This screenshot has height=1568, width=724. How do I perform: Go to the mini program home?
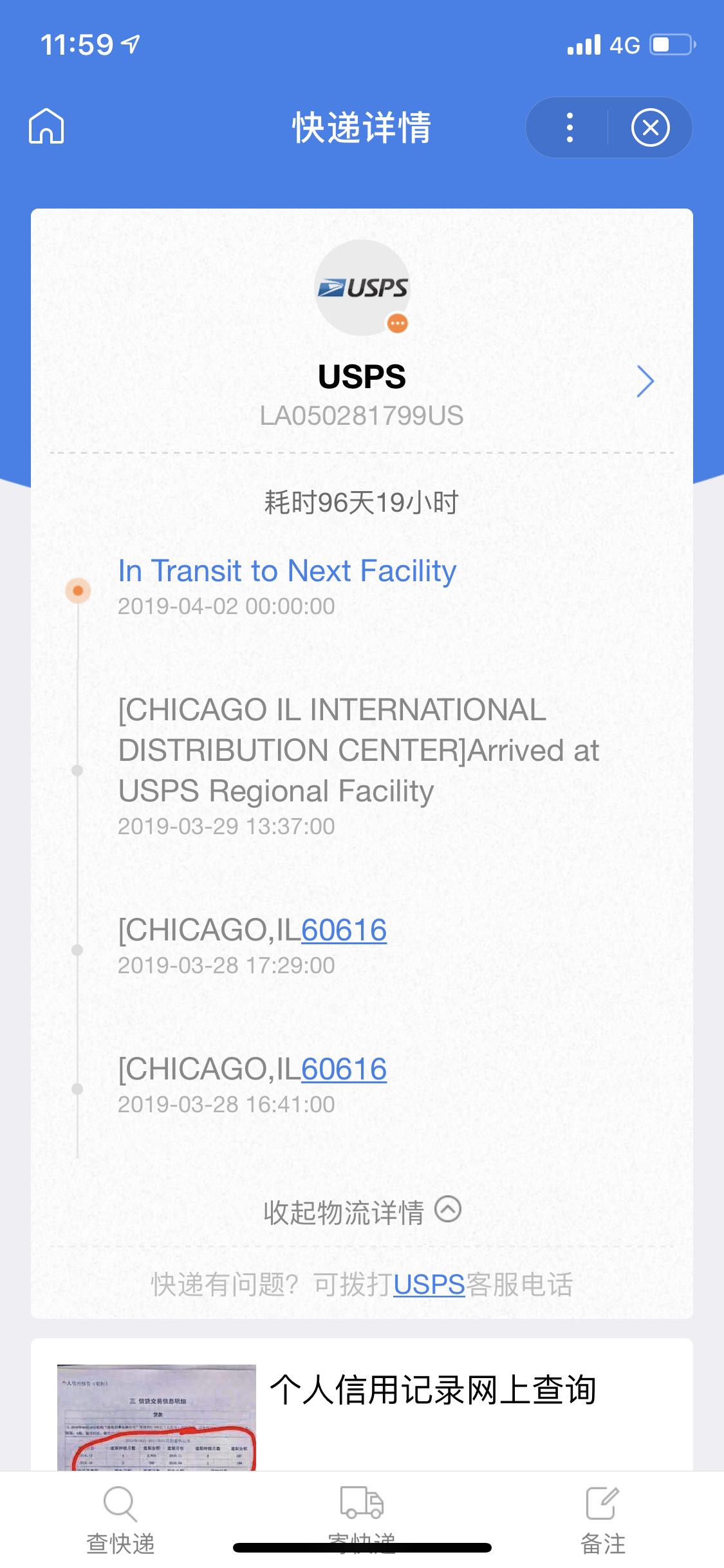click(x=46, y=126)
